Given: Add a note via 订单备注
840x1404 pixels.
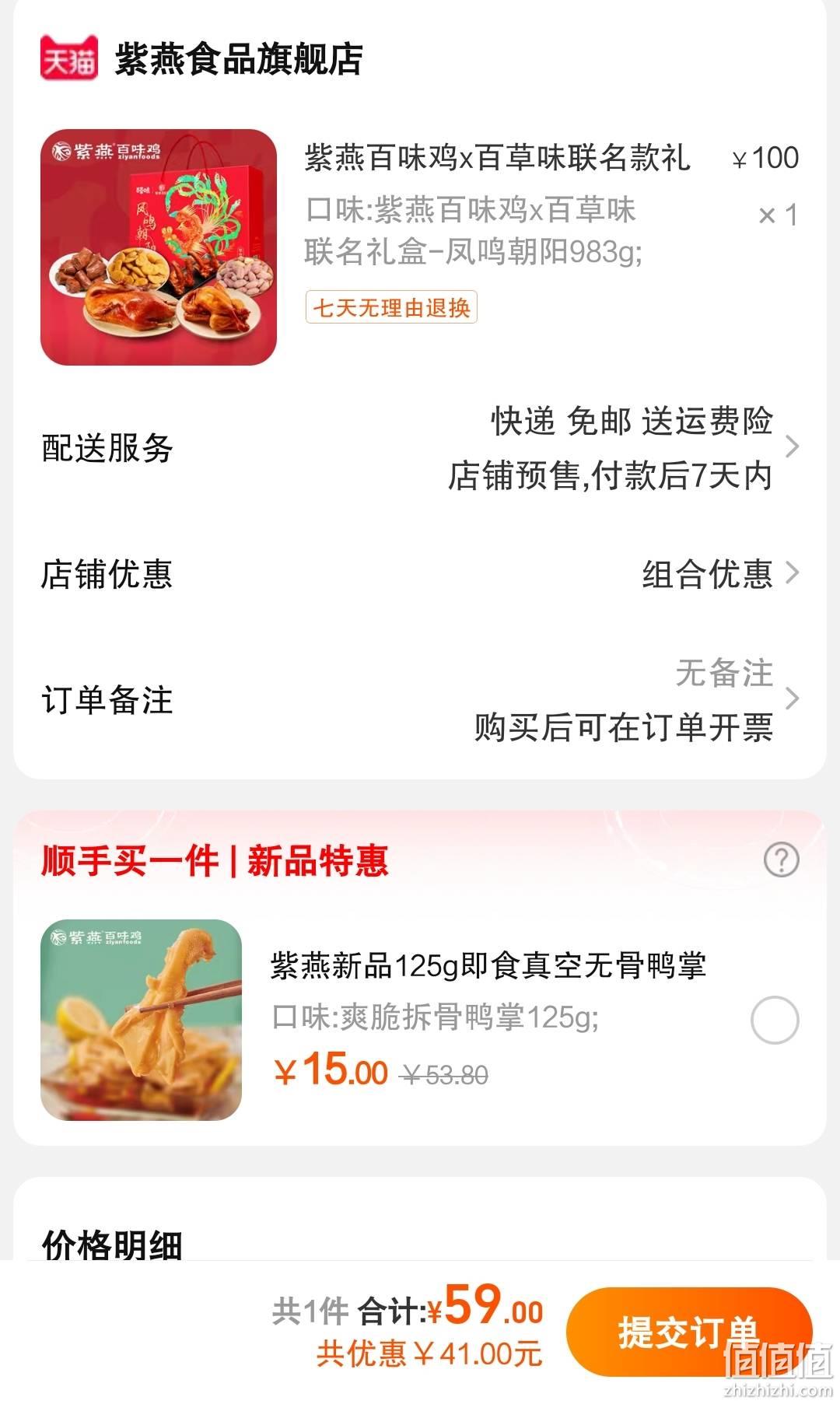Looking at the screenshot, I should (420, 699).
